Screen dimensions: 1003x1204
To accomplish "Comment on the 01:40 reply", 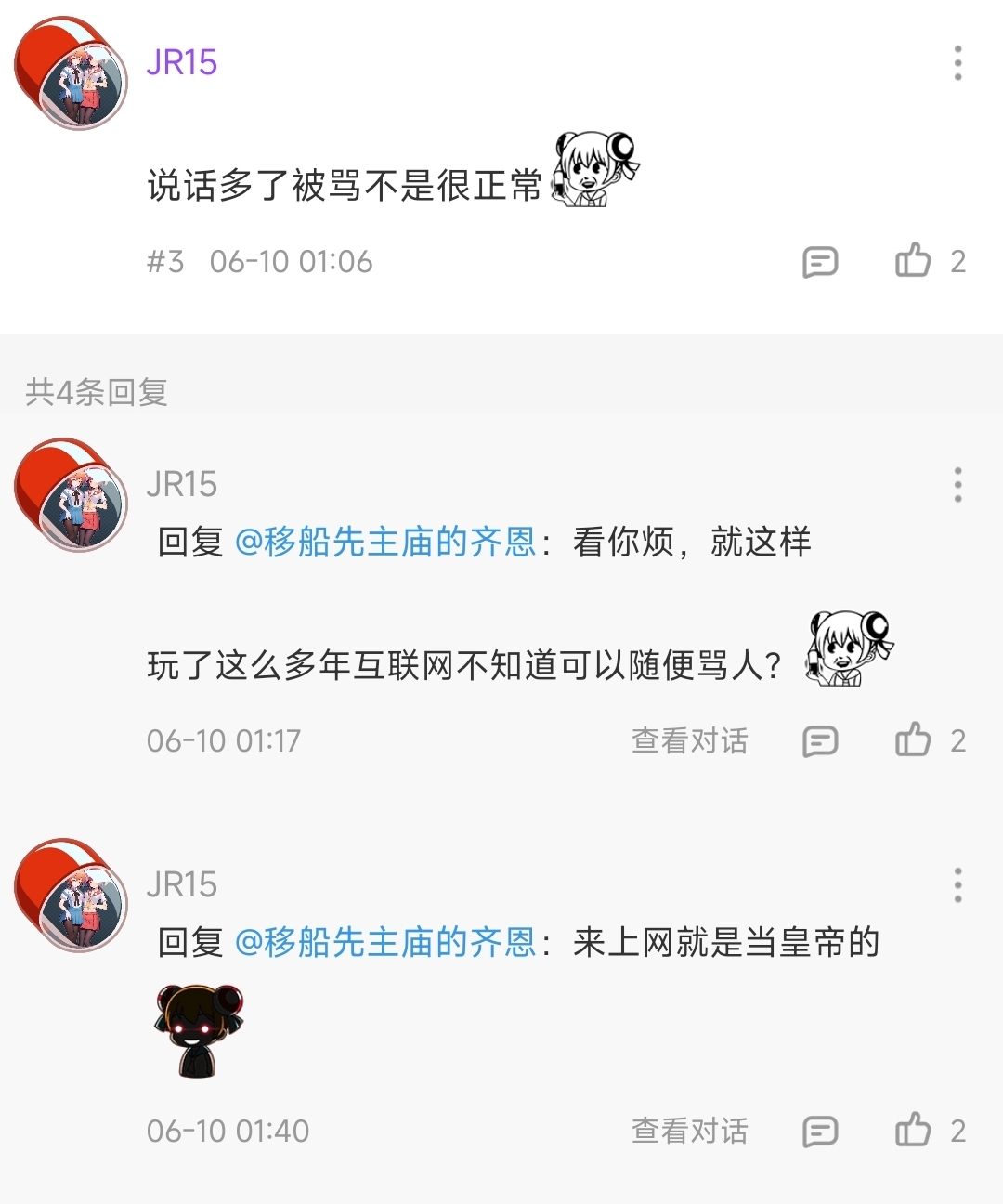I will (820, 1132).
